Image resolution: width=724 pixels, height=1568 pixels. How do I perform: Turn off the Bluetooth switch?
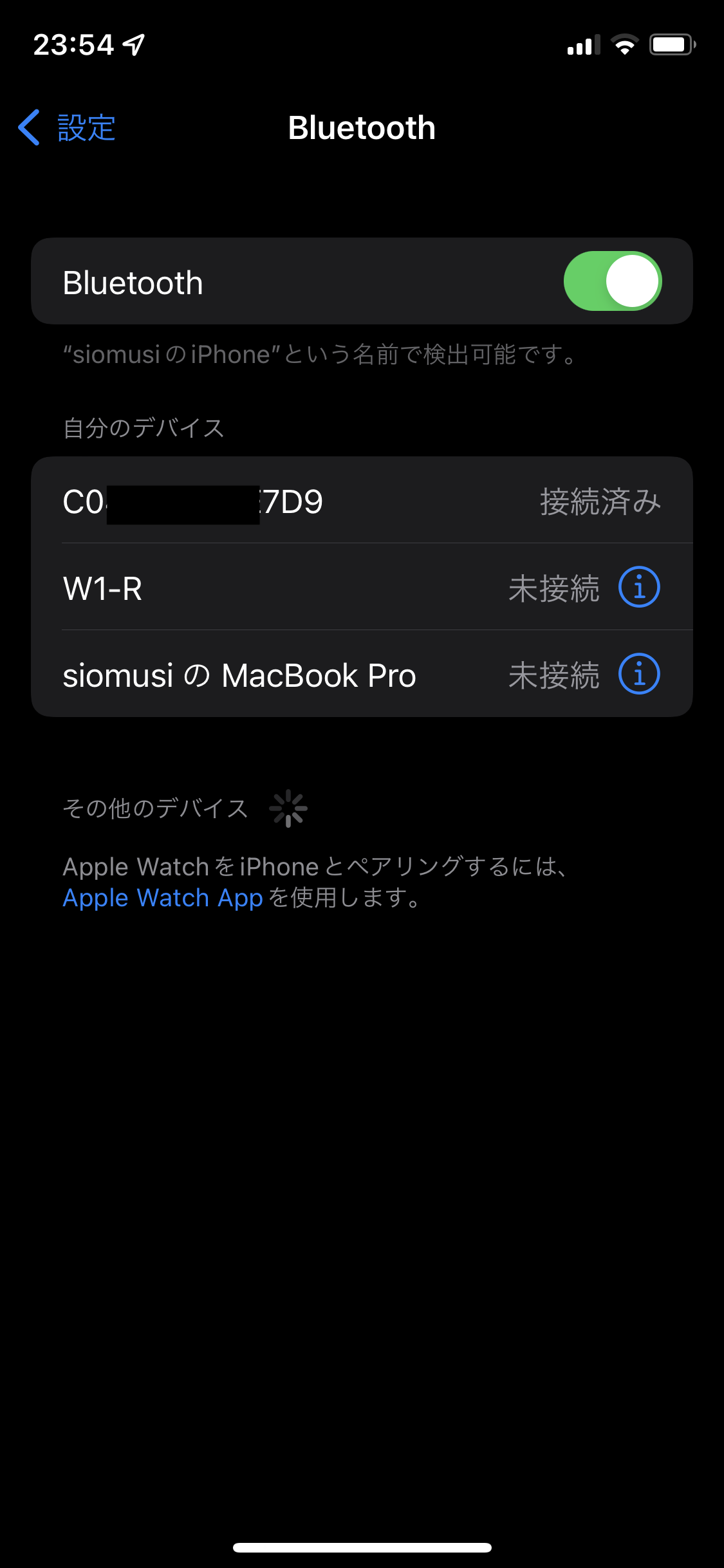[612, 281]
